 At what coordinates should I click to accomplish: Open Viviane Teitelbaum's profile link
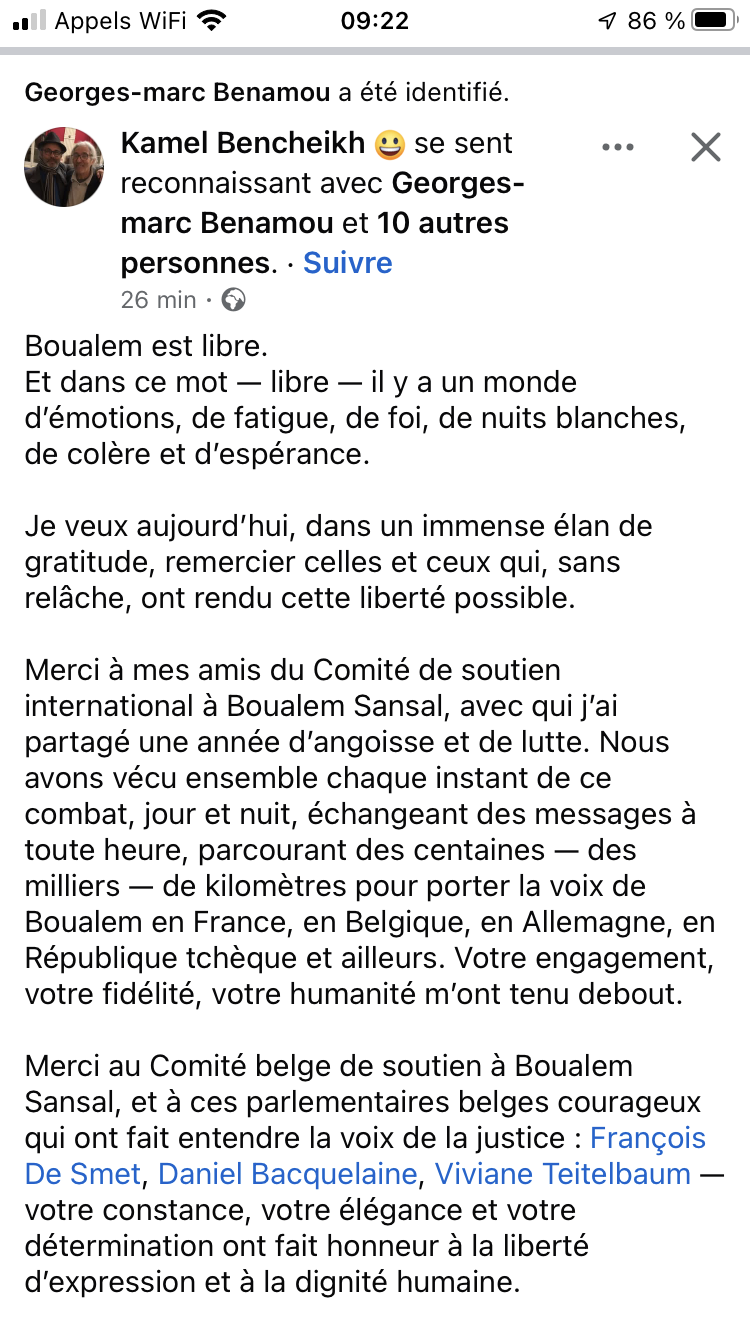click(x=563, y=1174)
